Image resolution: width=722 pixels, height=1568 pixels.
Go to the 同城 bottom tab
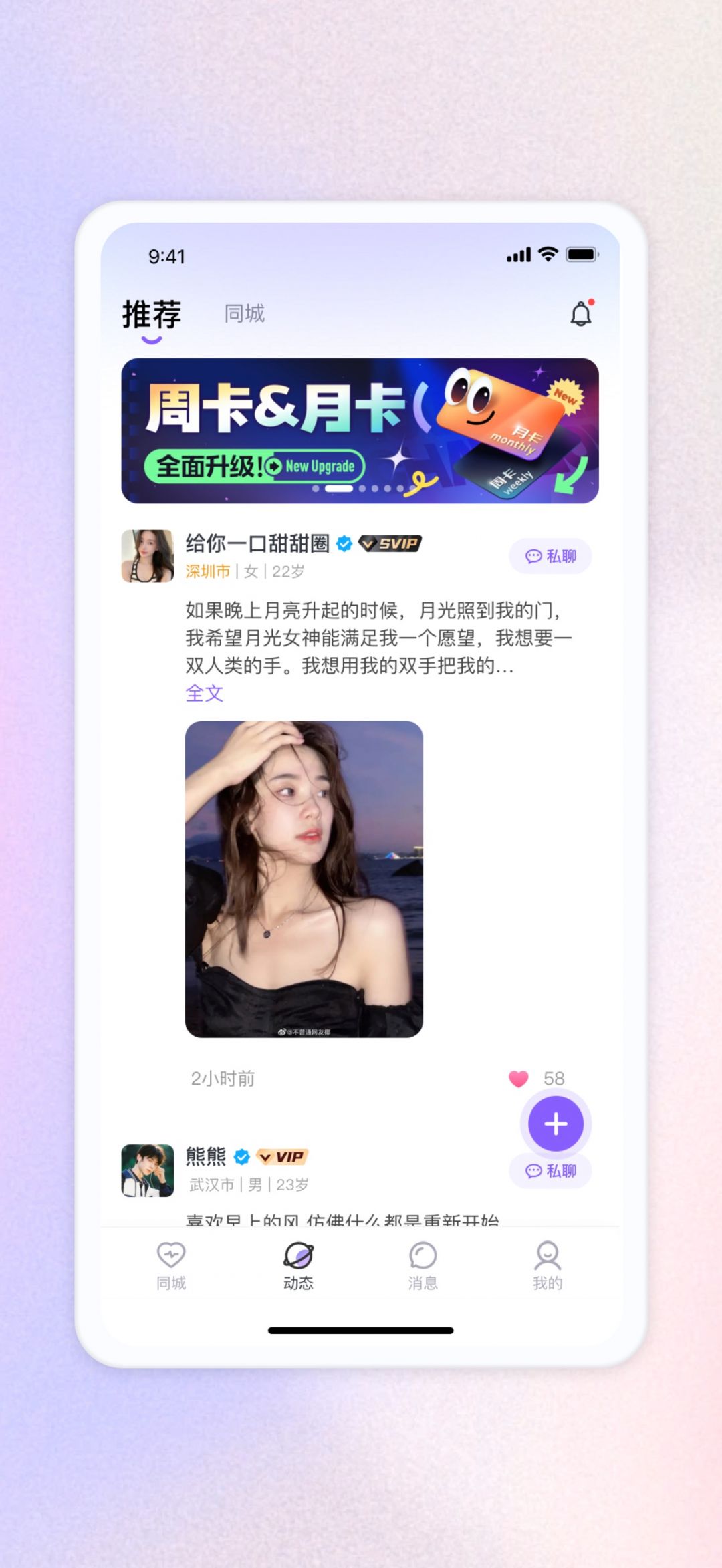pos(171,1266)
